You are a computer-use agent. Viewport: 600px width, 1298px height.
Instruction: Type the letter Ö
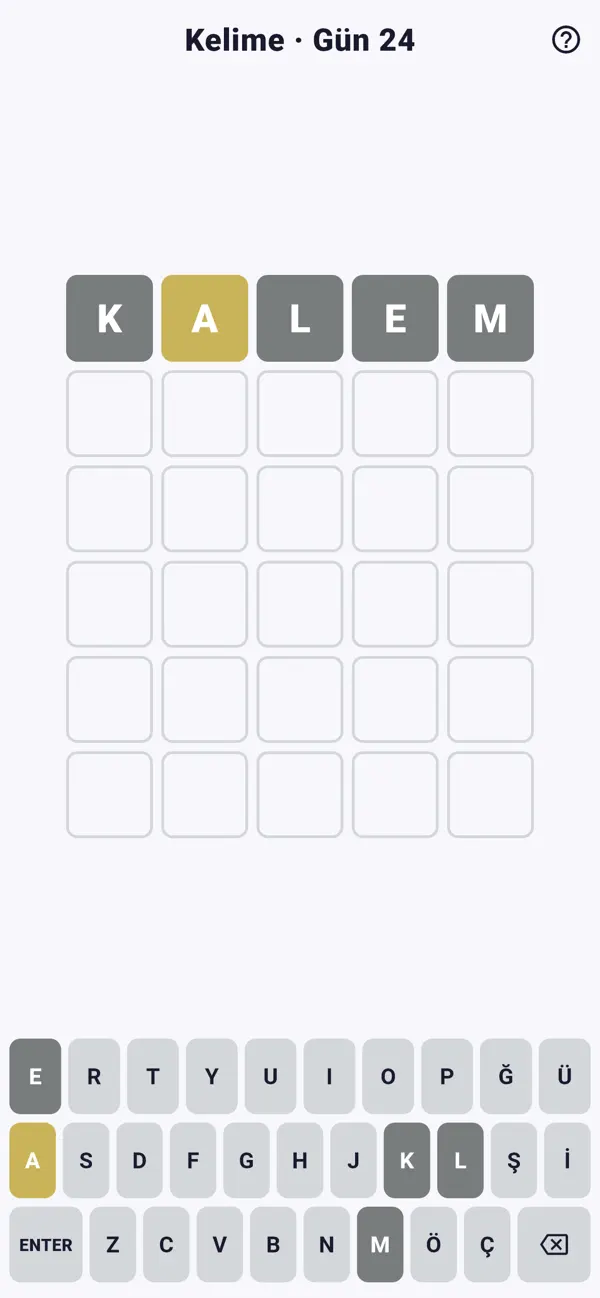[x=433, y=1245]
